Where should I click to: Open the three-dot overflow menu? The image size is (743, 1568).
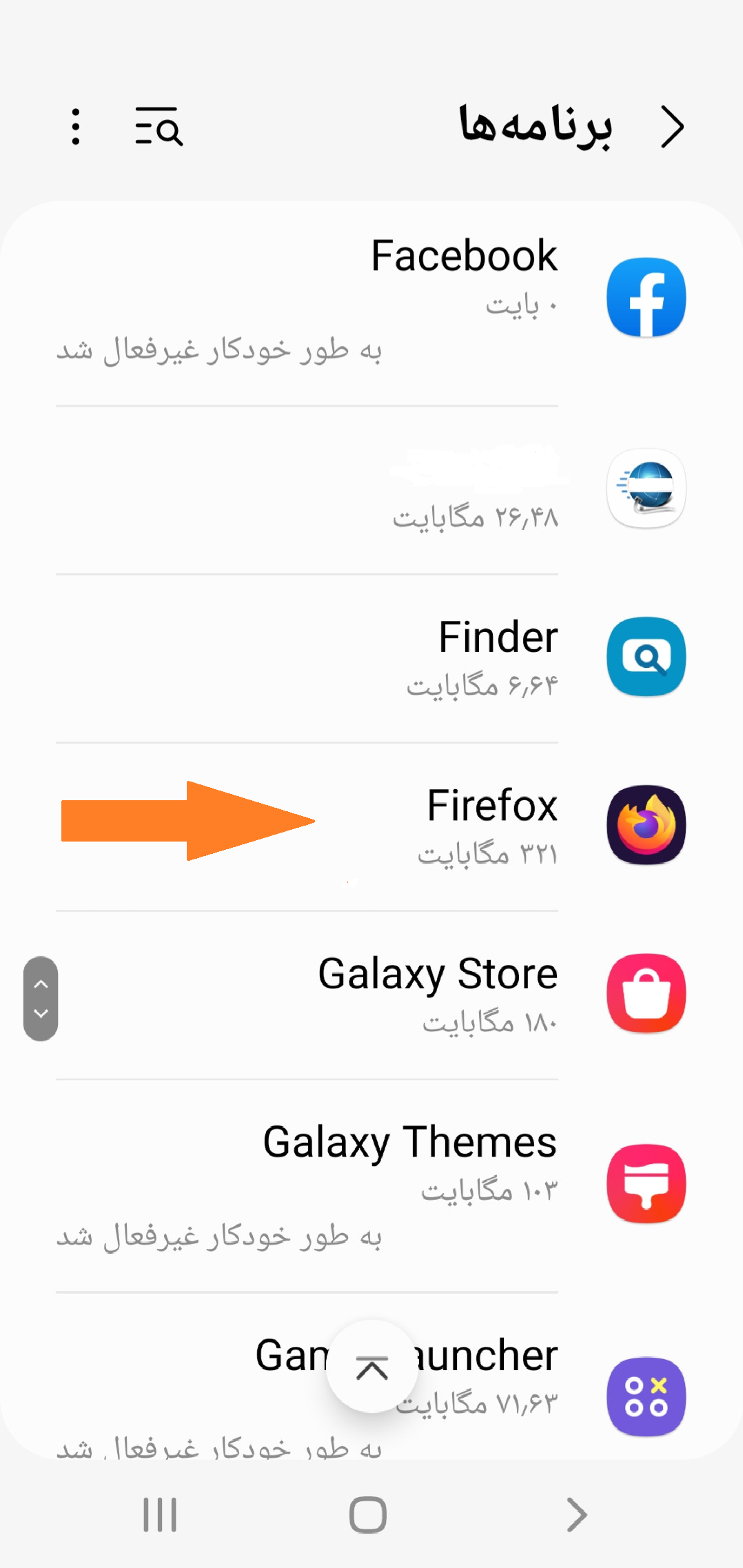coord(76,127)
